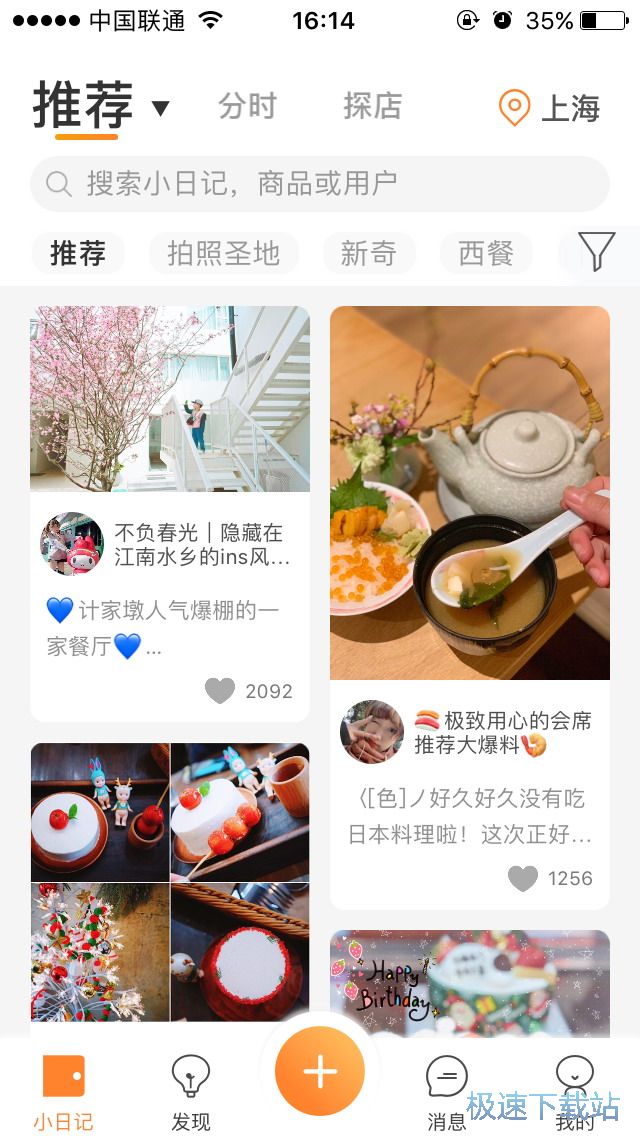Select the 西餐 filter chip
The image size is (640, 1136).
tap(485, 254)
